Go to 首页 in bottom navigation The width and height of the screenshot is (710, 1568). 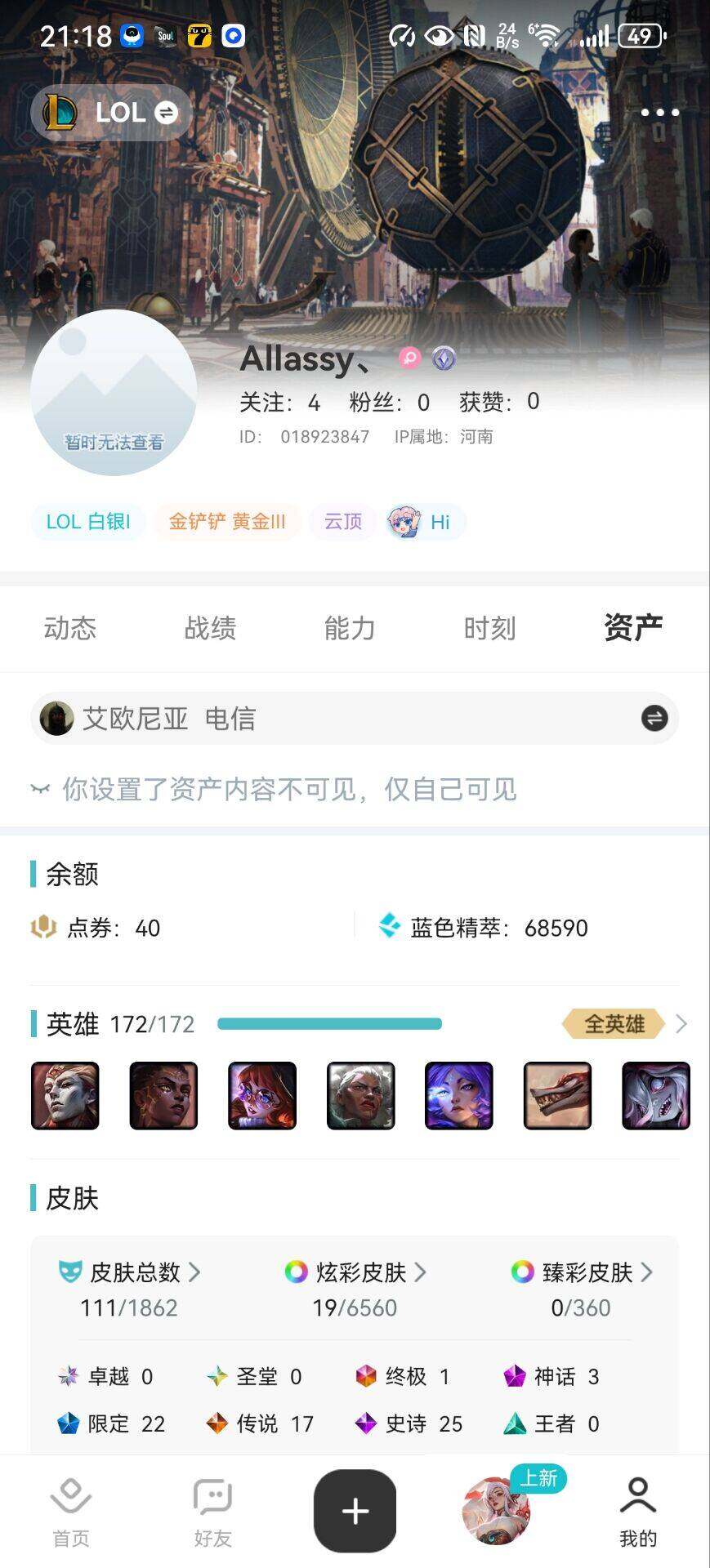point(71,1512)
